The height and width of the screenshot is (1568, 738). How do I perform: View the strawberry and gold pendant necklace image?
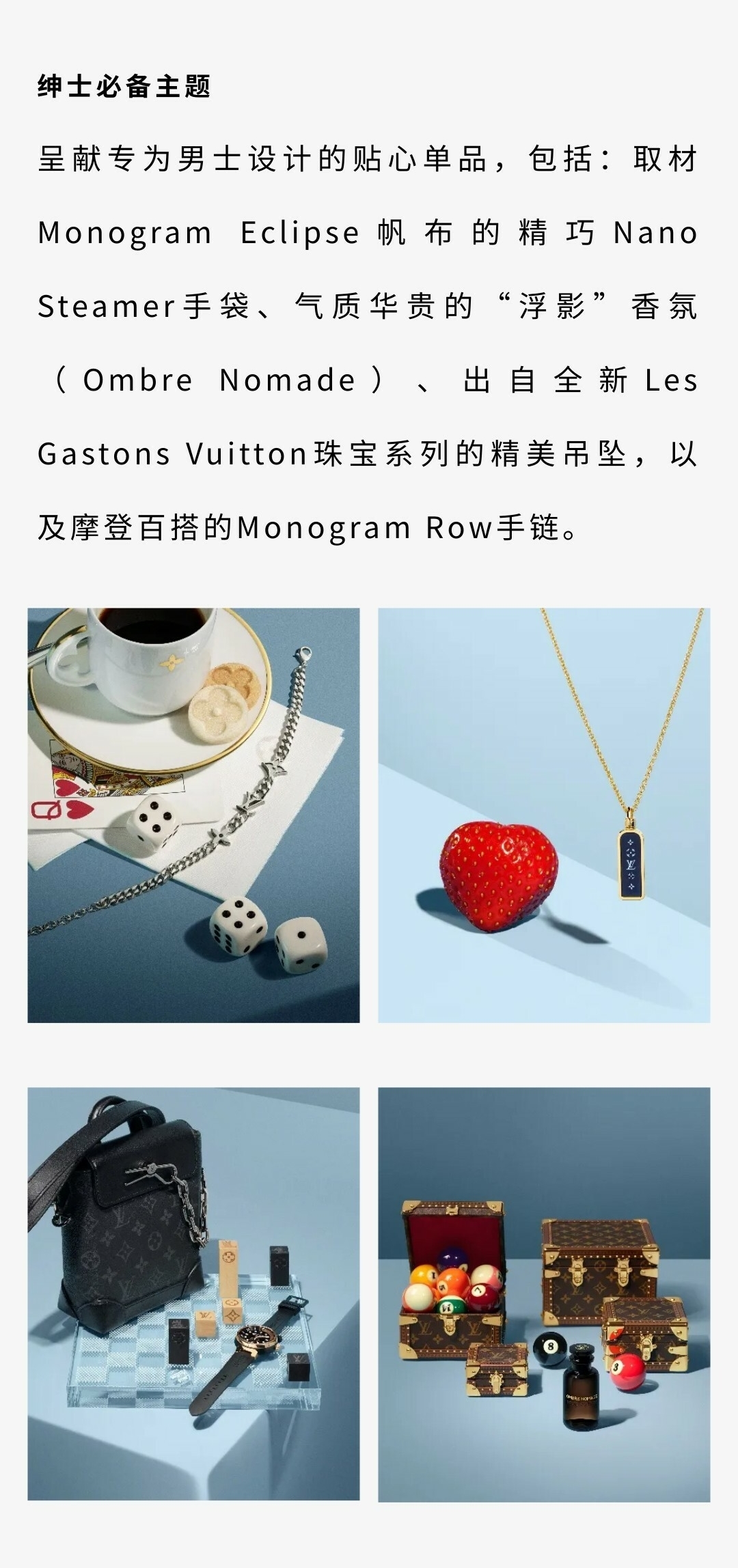544,815
